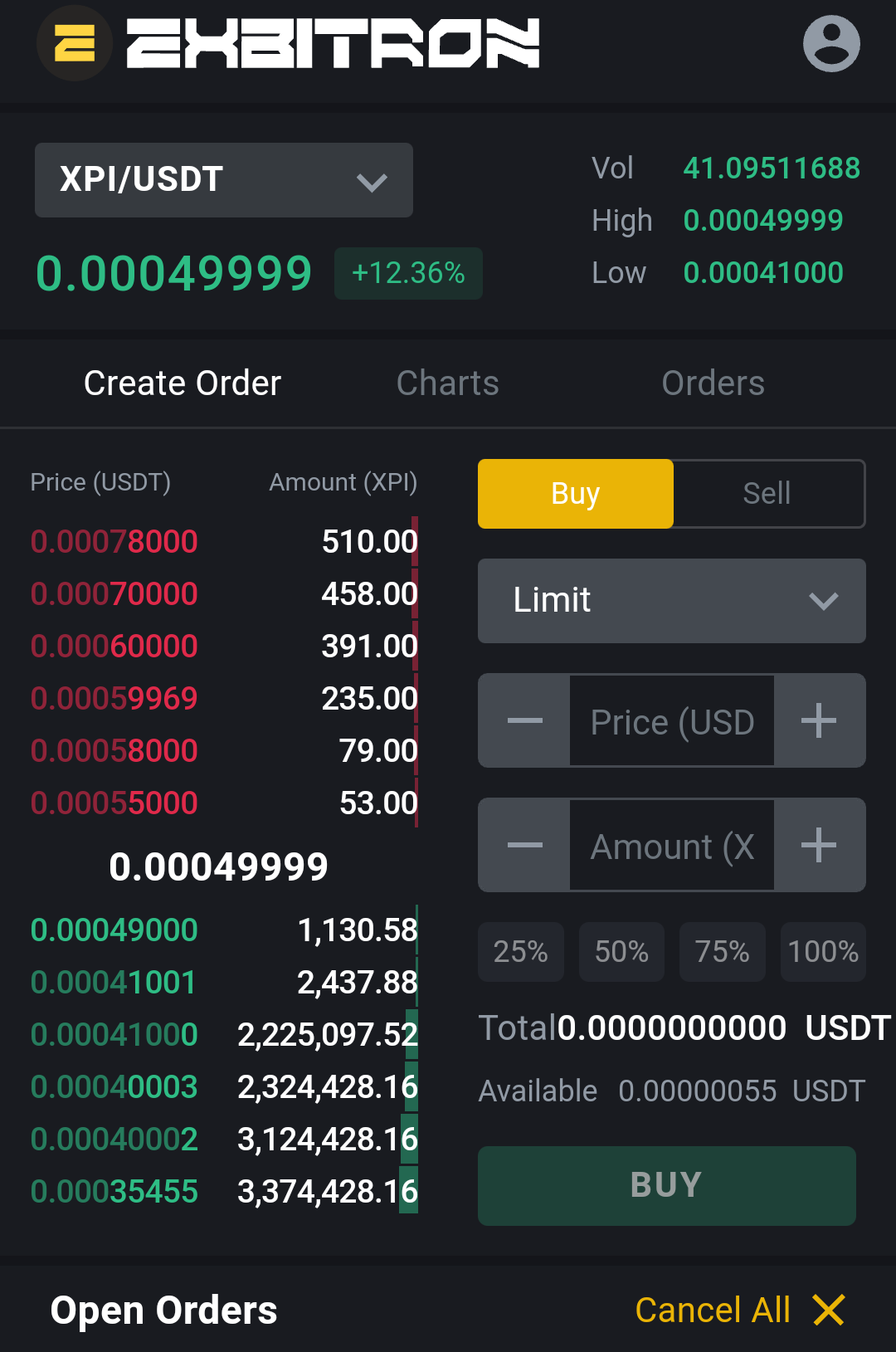The width and height of the screenshot is (896, 1352).
Task: Increase the price with plus button
Action: [x=820, y=720]
